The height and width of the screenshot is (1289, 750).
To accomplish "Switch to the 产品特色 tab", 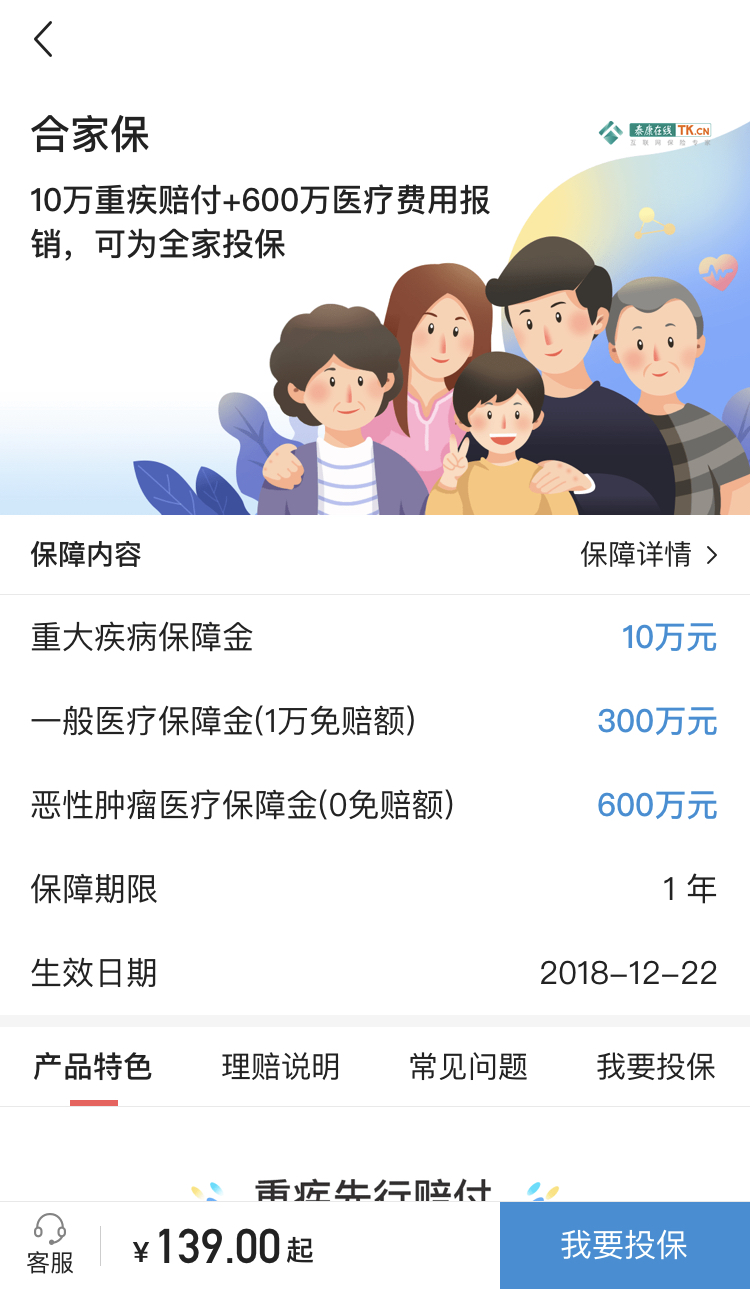I will [x=92, y=1067].
